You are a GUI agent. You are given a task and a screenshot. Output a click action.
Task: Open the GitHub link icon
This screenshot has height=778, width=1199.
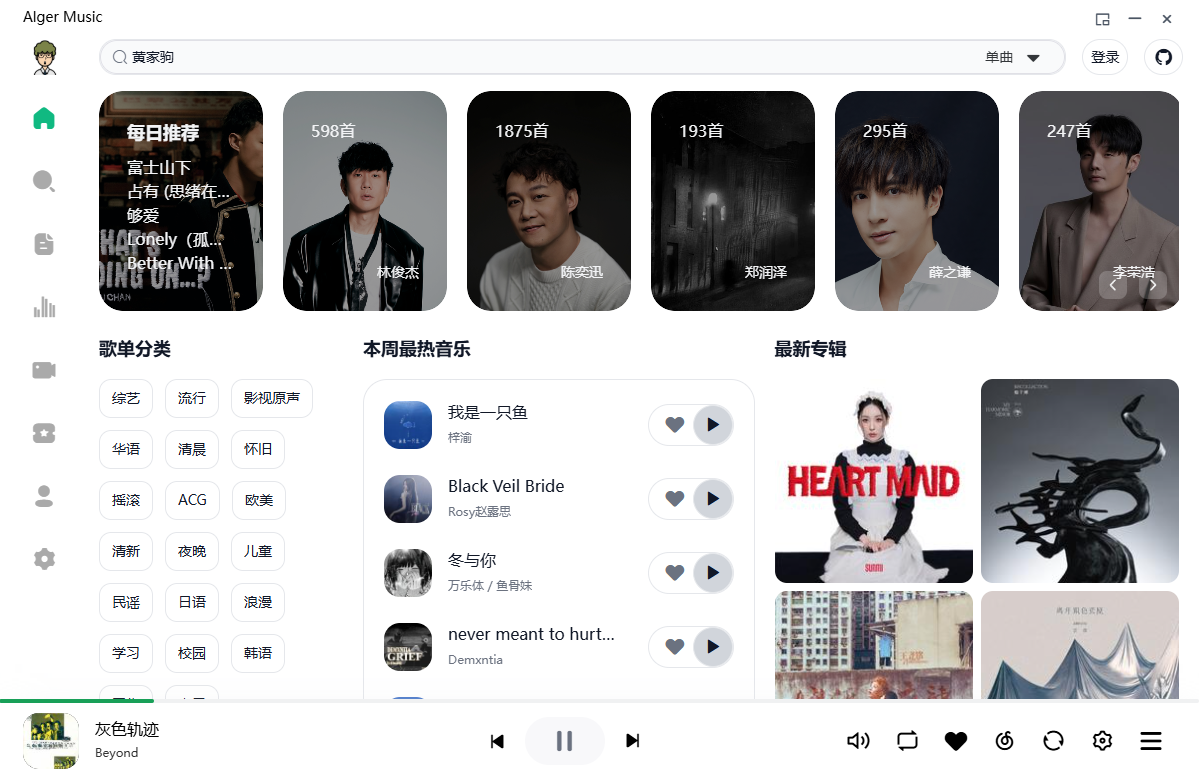click(x=1163, y=57)
